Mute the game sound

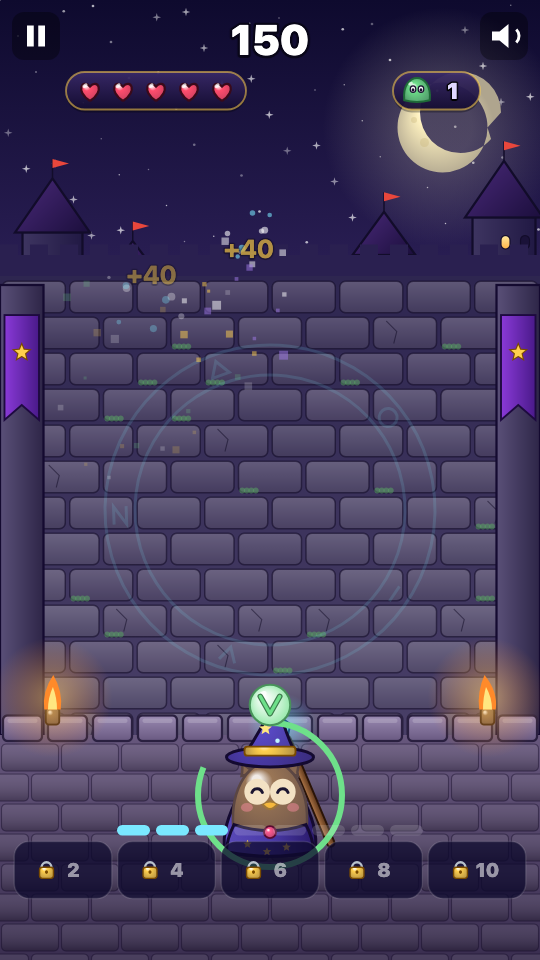(x=503, y=36)
